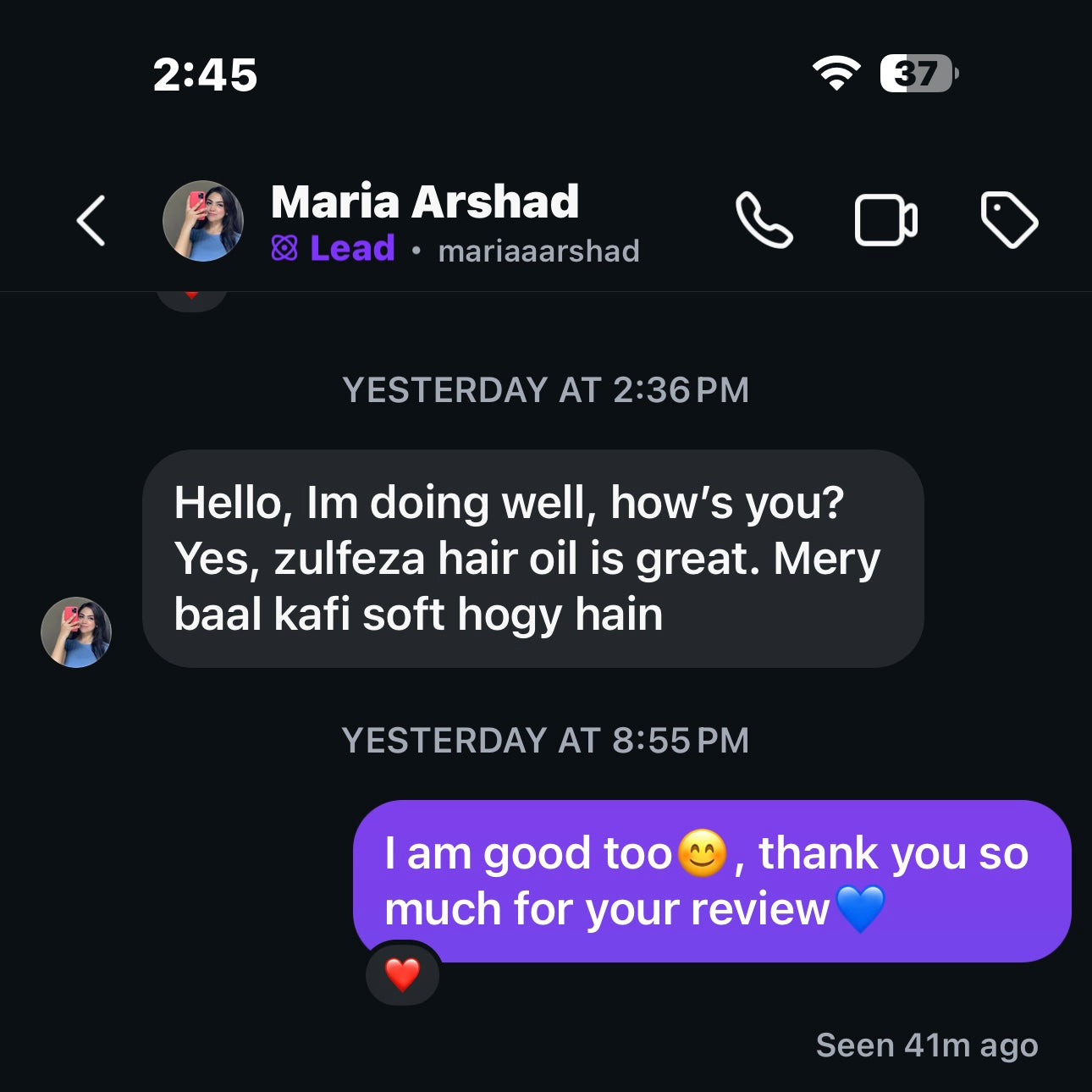This screenshot has height=1092, width=1092.
Task: Tap Maria's avatar beside her message
Action: click(x=76, y=632)
